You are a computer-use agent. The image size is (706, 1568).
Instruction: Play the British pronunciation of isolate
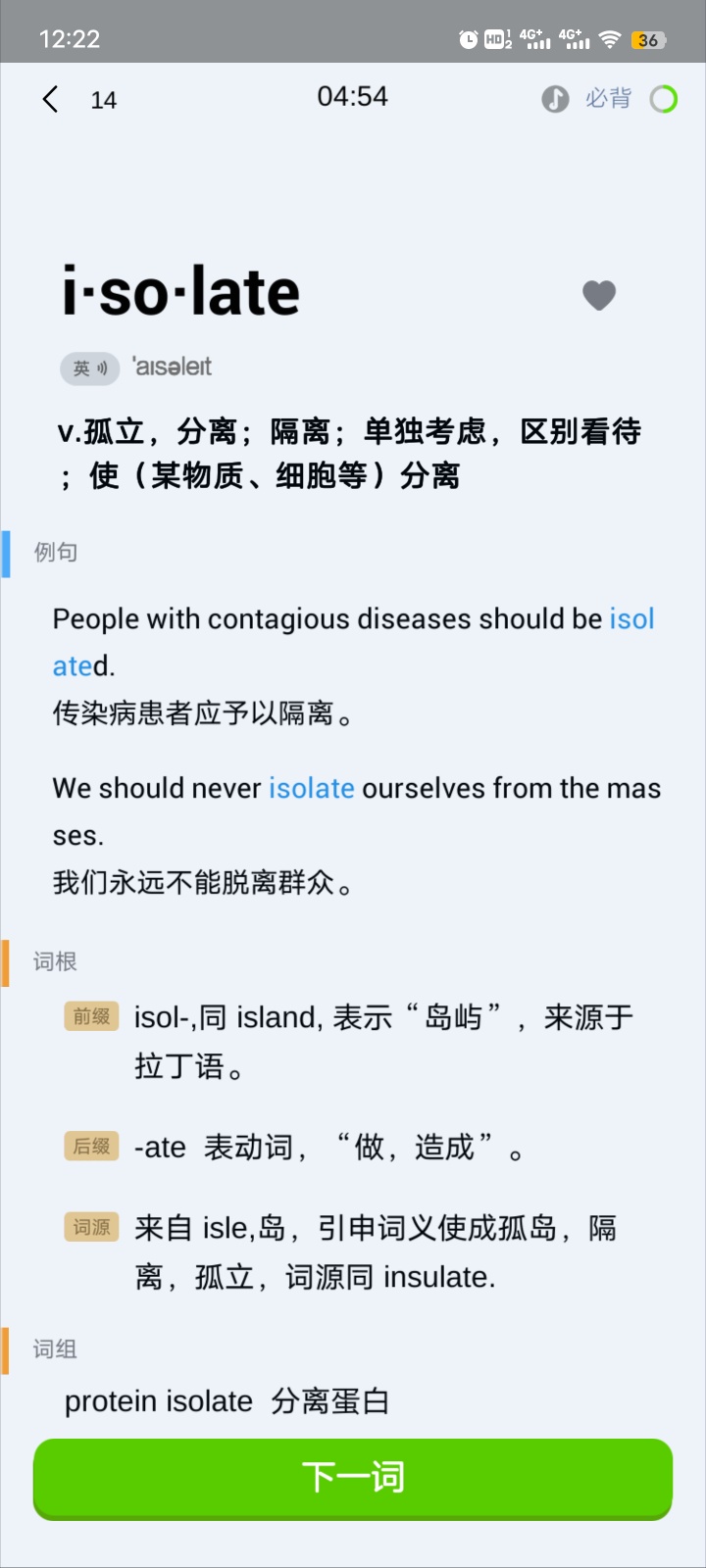pos(90,367)
